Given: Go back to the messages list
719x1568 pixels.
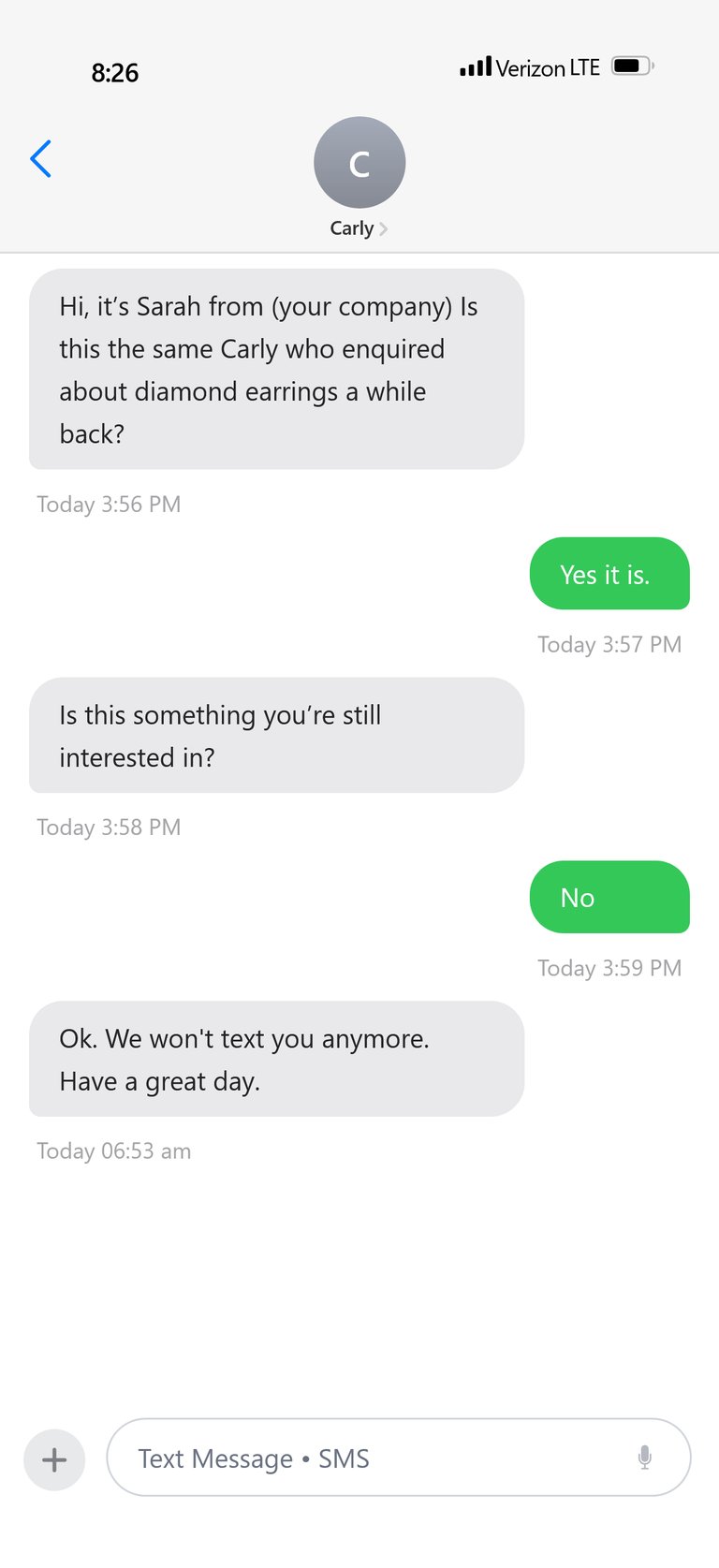Looking at the screenshot, I should 41,159.
